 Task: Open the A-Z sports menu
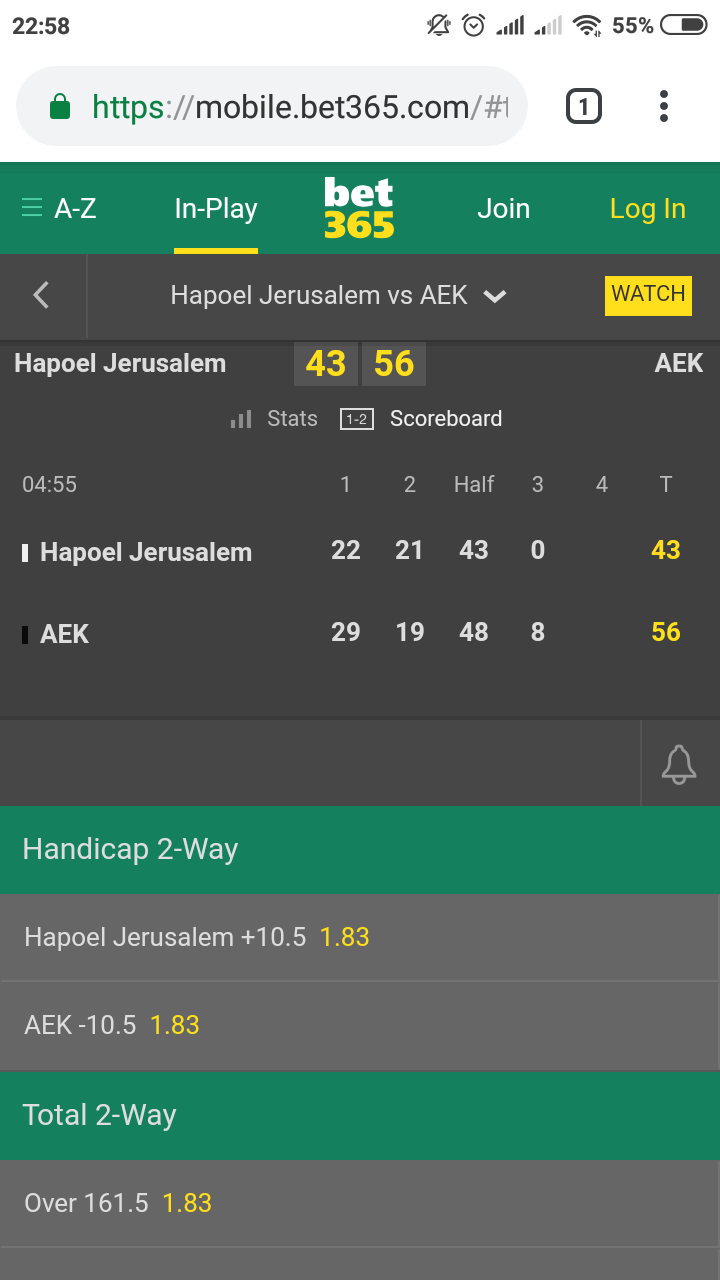[60, 208]
